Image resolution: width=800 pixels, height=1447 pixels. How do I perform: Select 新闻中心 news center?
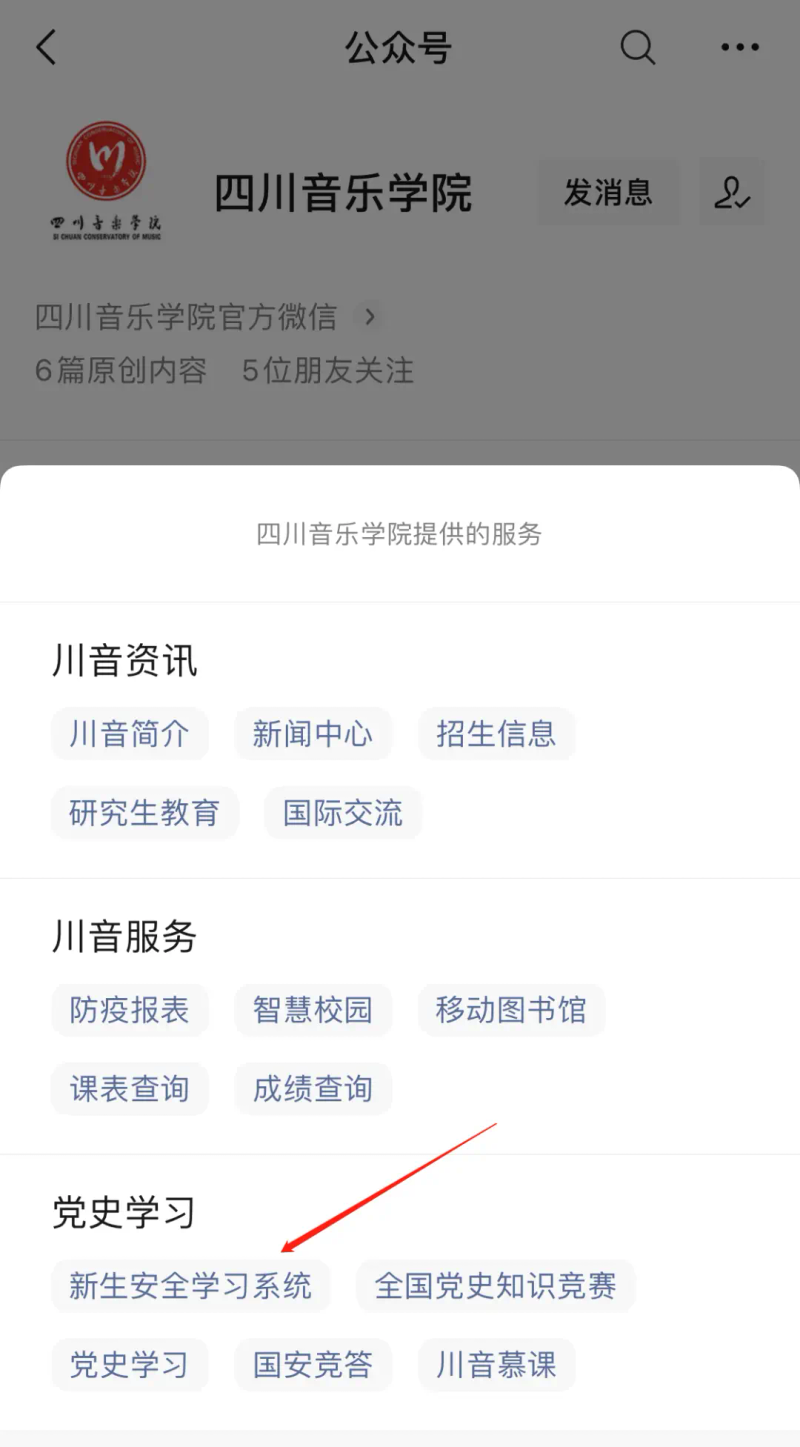pos(313,733)
